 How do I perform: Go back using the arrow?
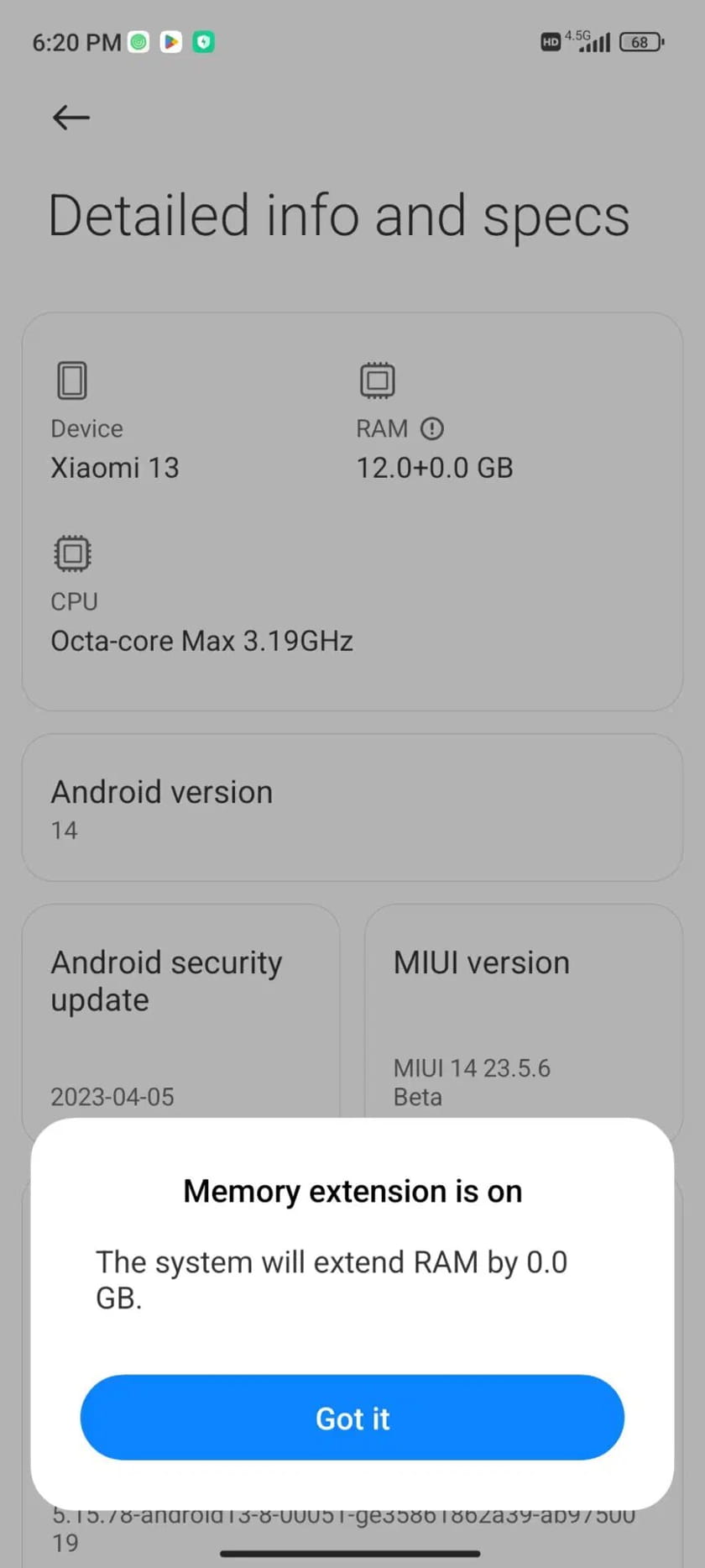(71, 118)
